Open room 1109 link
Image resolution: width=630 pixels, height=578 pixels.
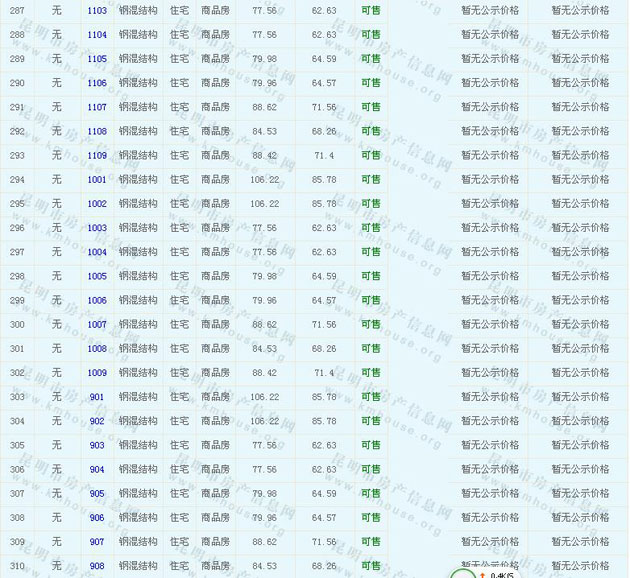pos(97,155)
